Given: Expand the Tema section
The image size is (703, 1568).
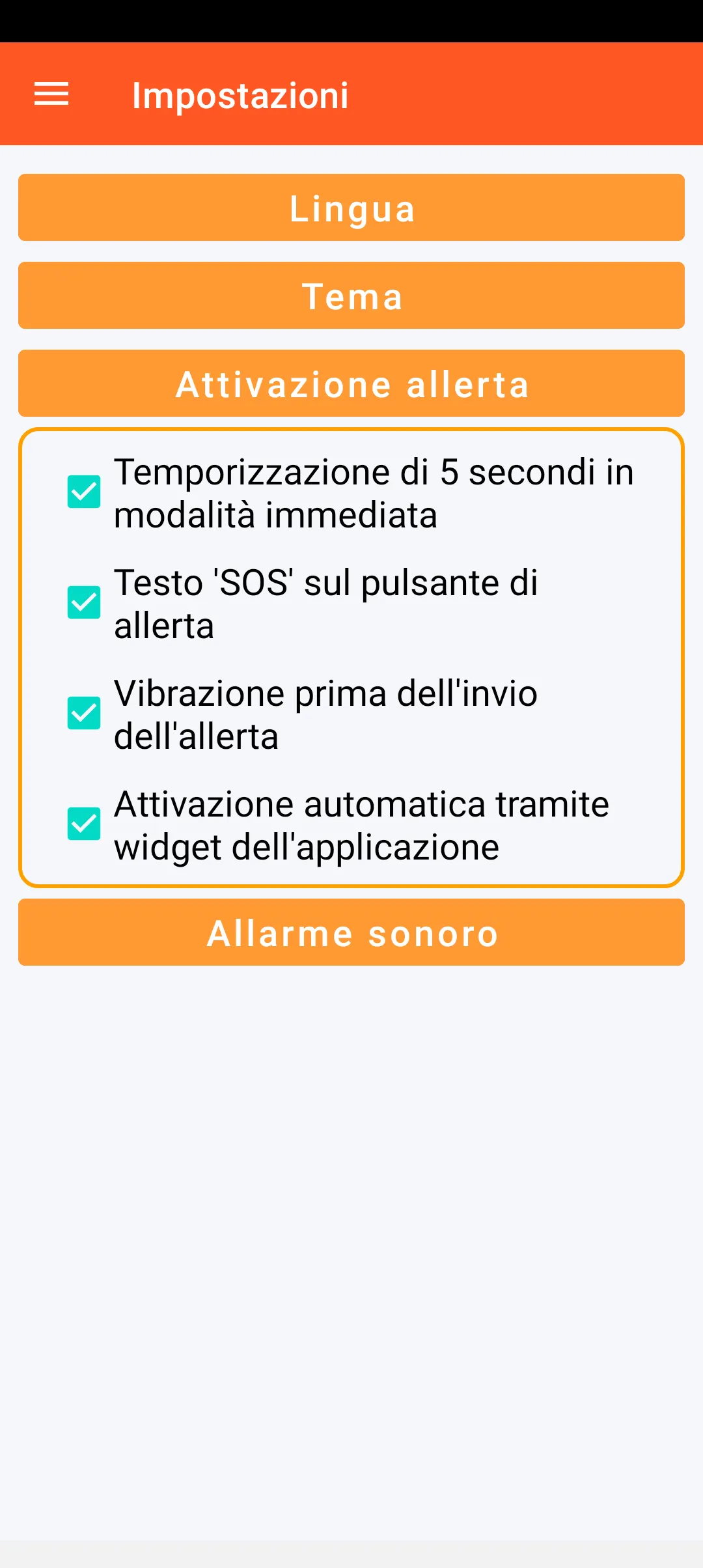Looking at the screenshot, I should (x=351, y=296).
